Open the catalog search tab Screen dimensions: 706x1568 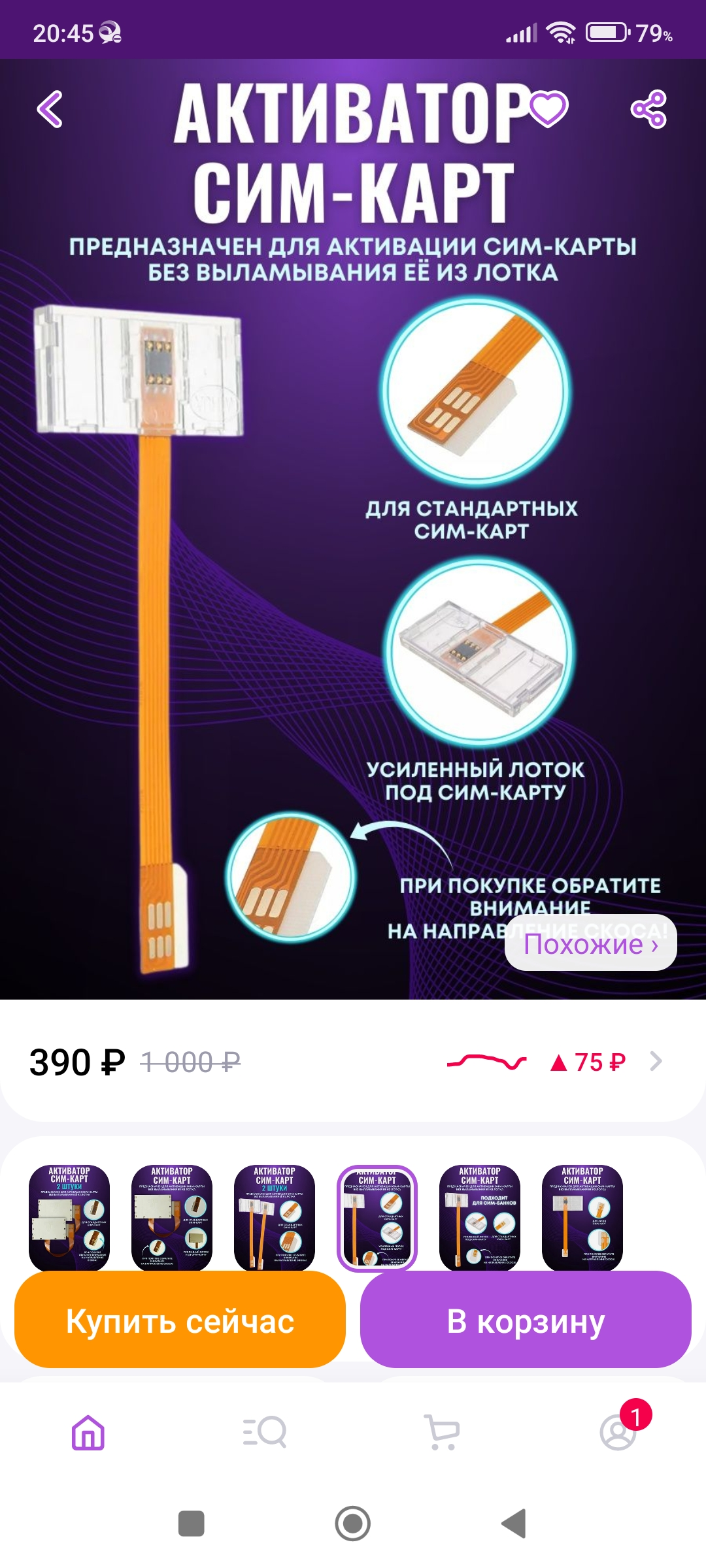(265, 1433)
